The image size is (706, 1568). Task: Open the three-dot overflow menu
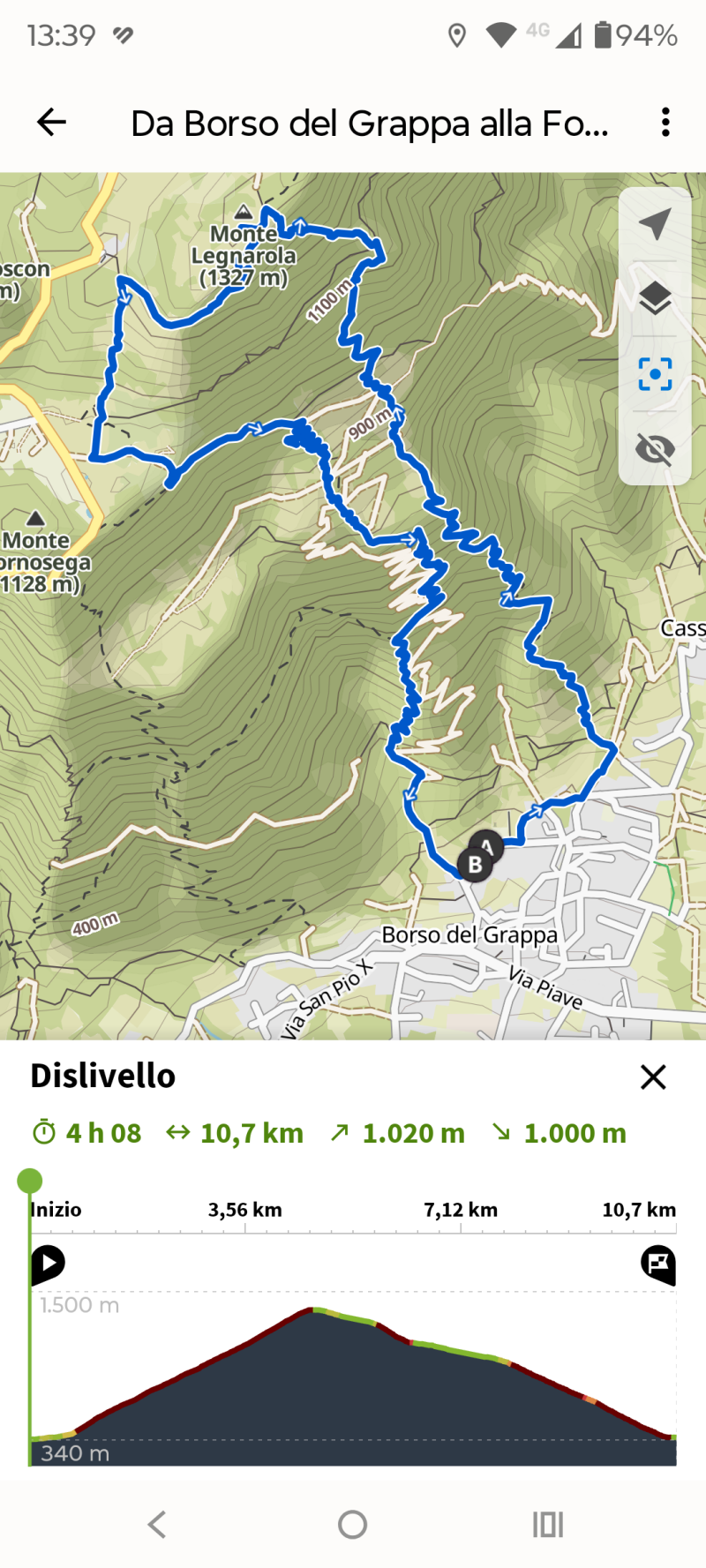click(x=665, y=123)
